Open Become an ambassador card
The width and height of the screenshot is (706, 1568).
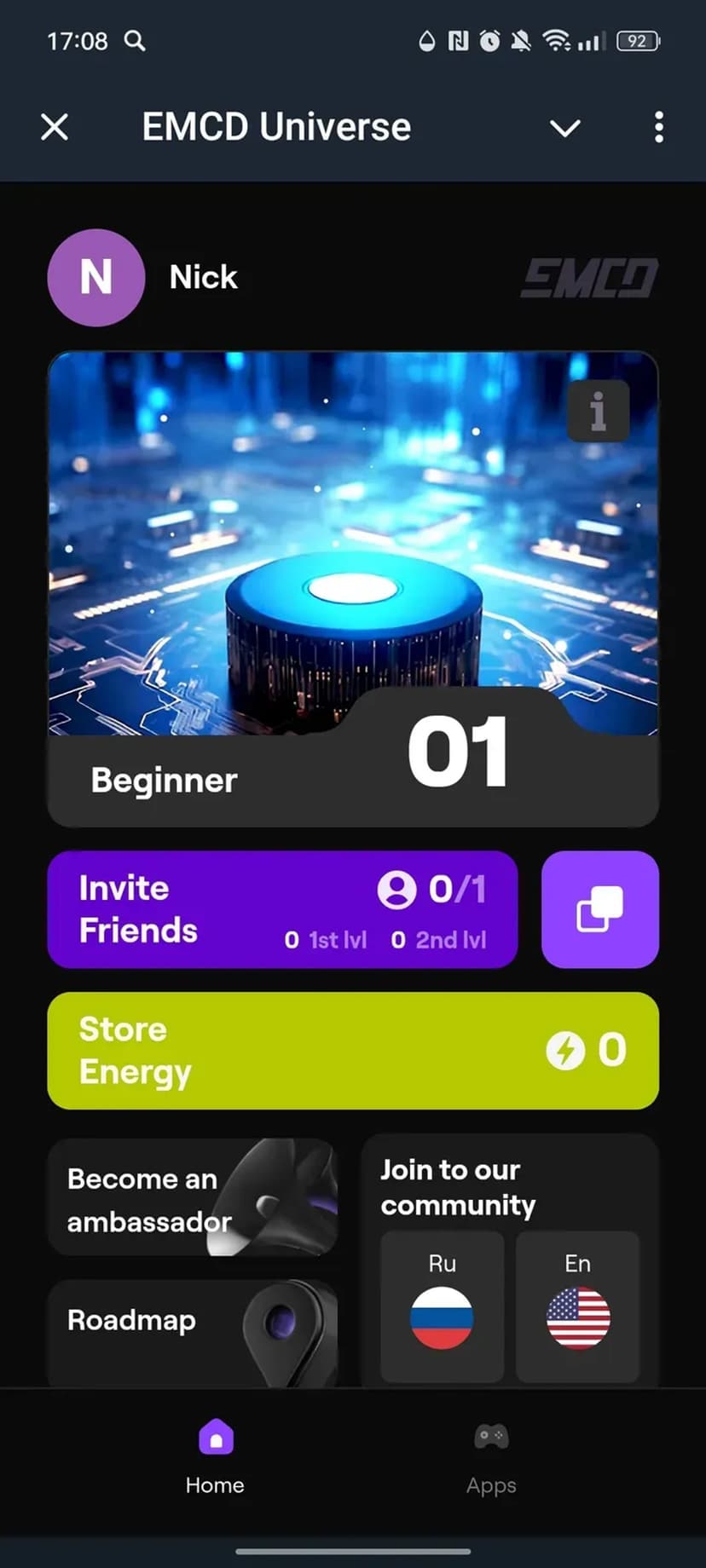tap(193, 1198)
